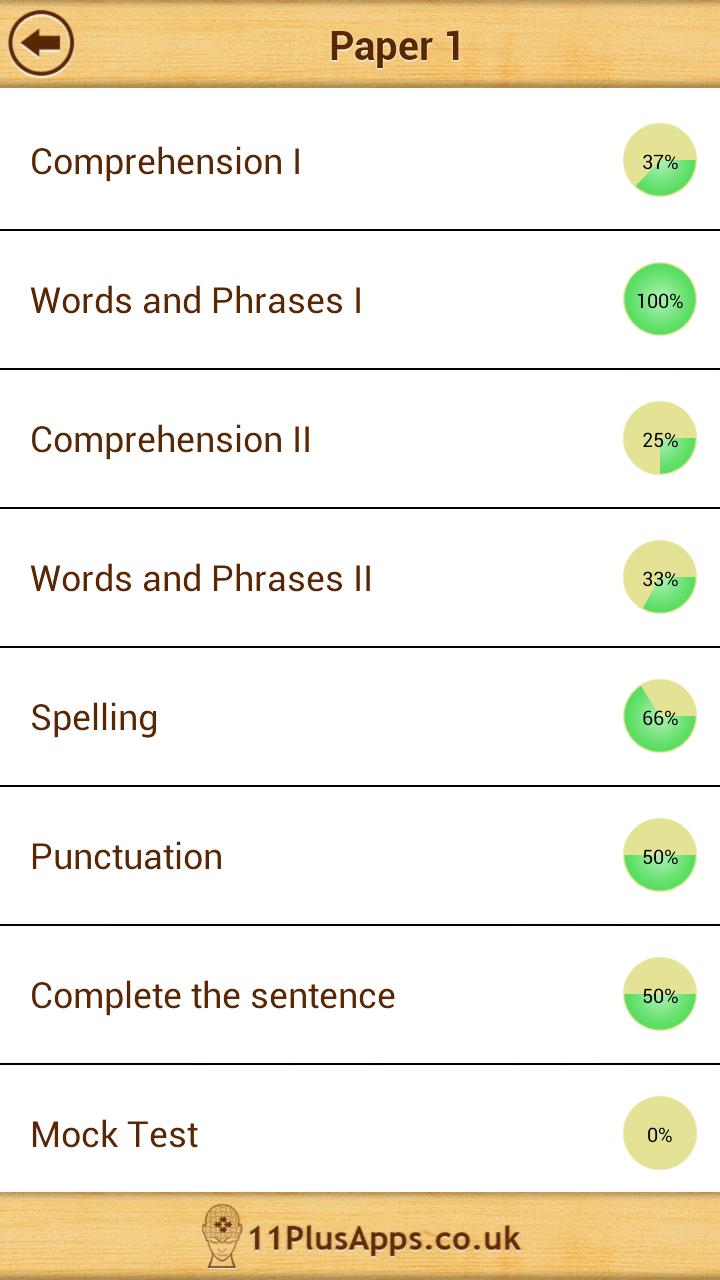Launch the Mock Test
Viewport: 720px width, 1280px height.
tap(115, 1134)
